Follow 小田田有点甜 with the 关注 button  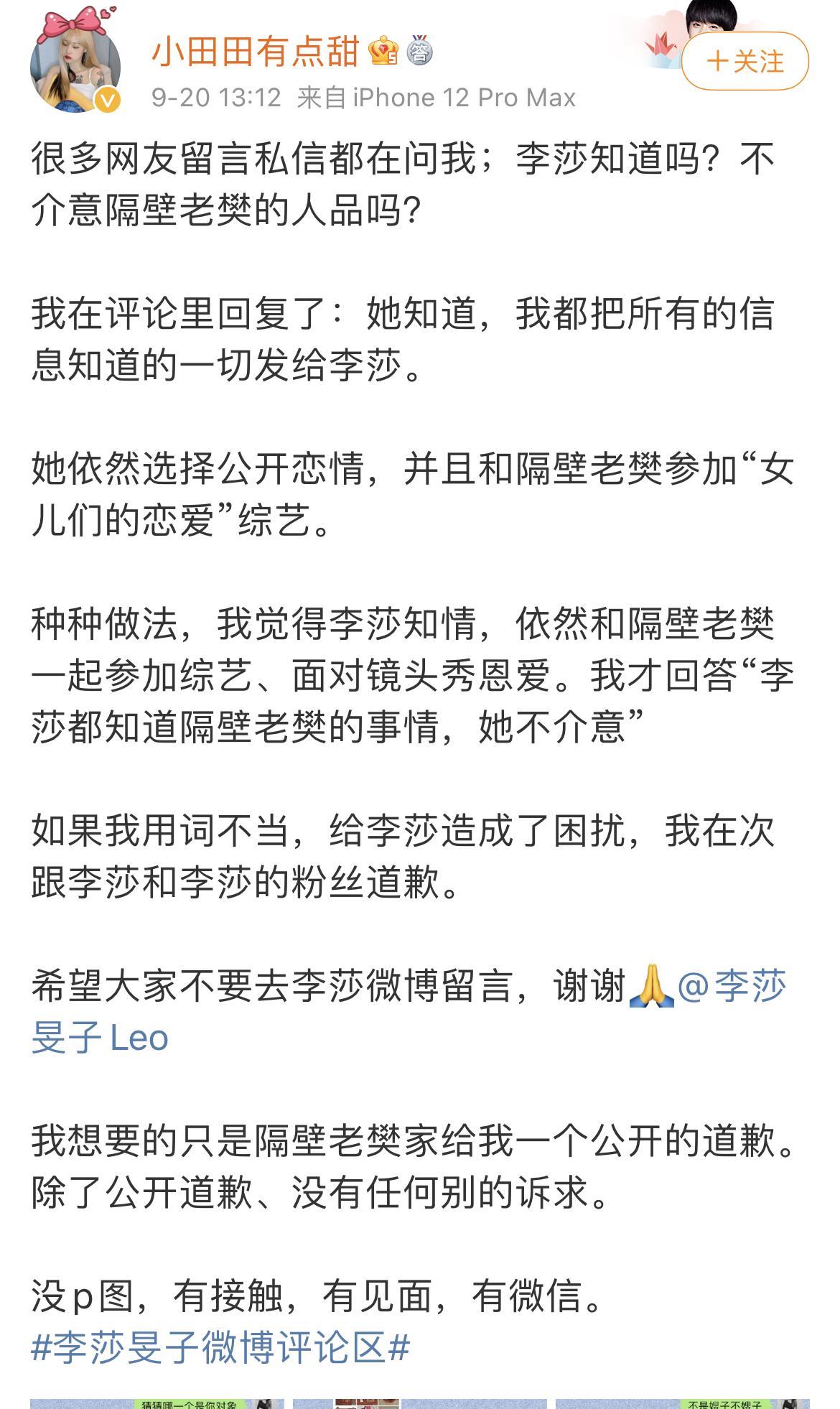click(745, 62)
